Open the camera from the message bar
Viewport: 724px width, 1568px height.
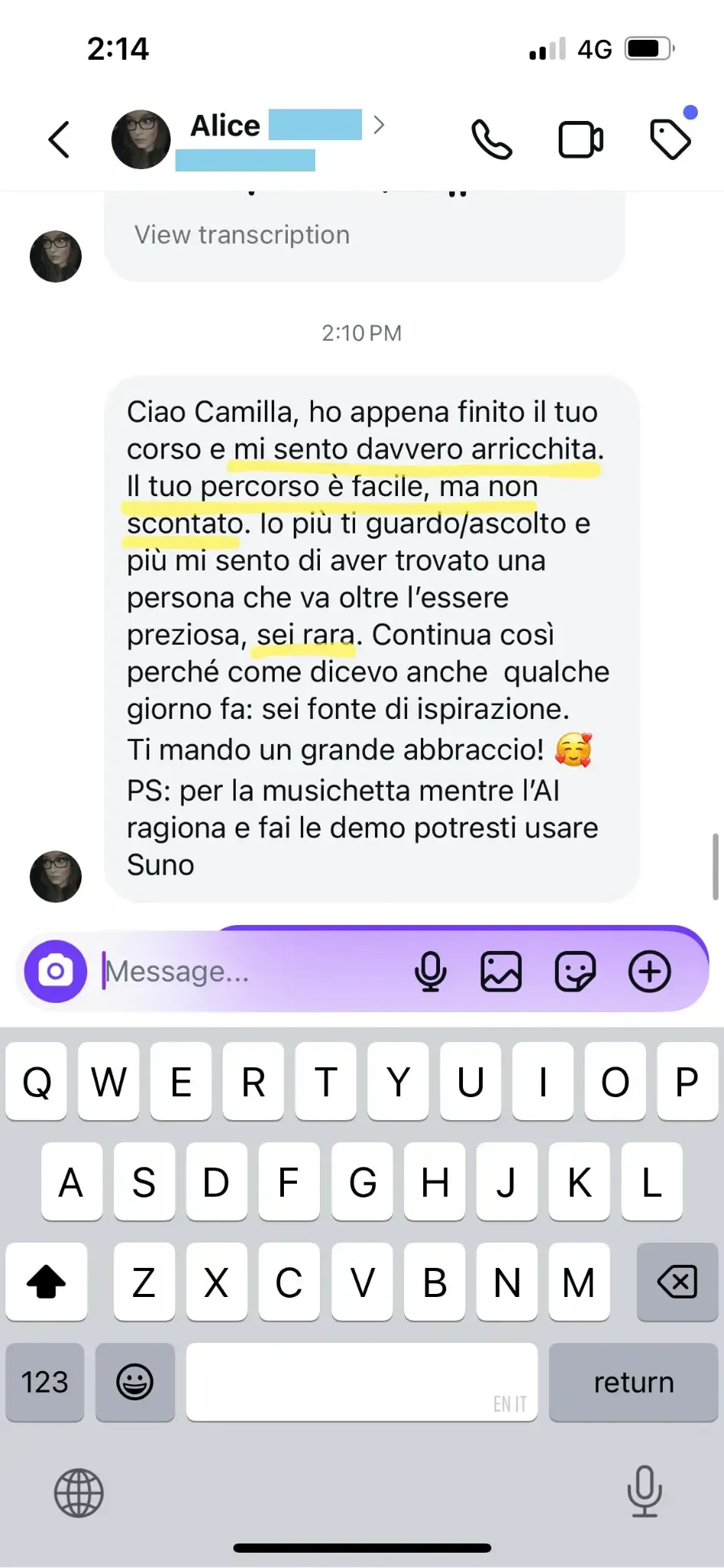tap(56, 971)
